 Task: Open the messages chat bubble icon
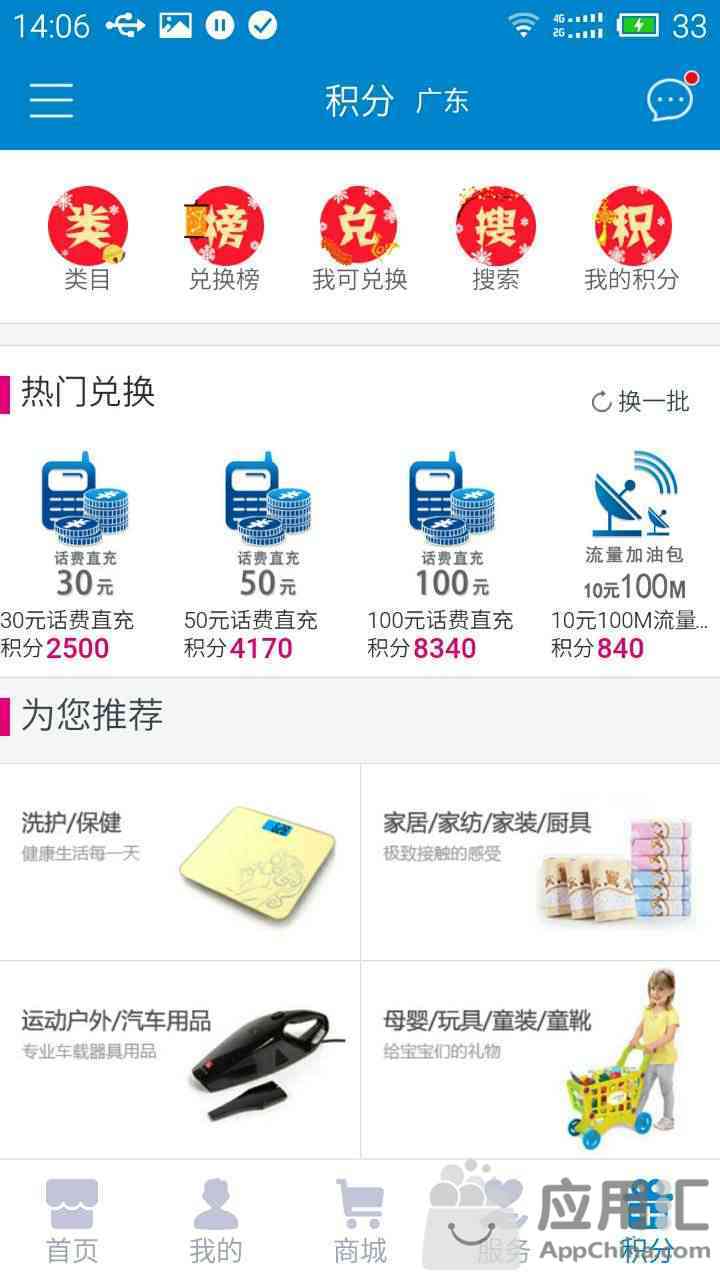point(669,100)
